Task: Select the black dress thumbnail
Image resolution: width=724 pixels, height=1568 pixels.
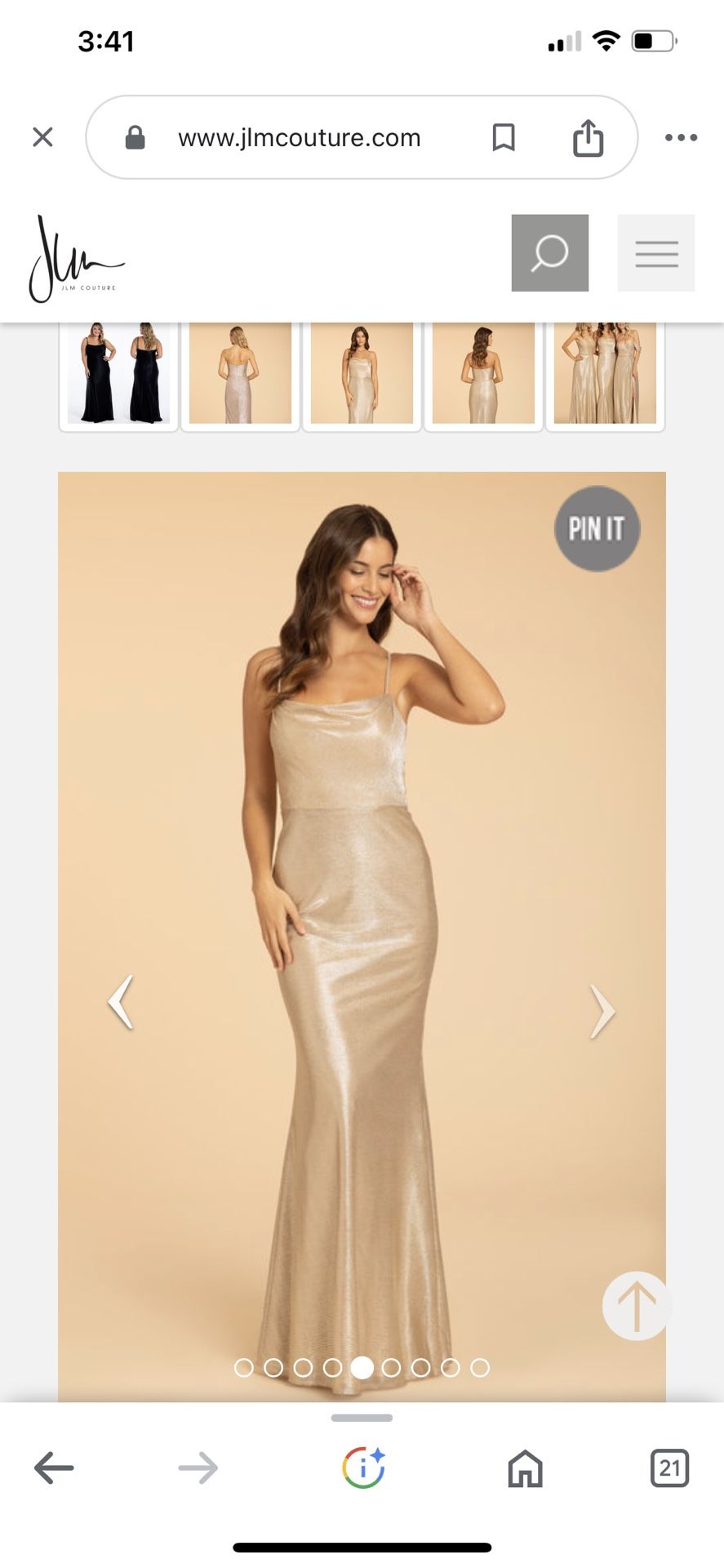Action: (119, 374)
